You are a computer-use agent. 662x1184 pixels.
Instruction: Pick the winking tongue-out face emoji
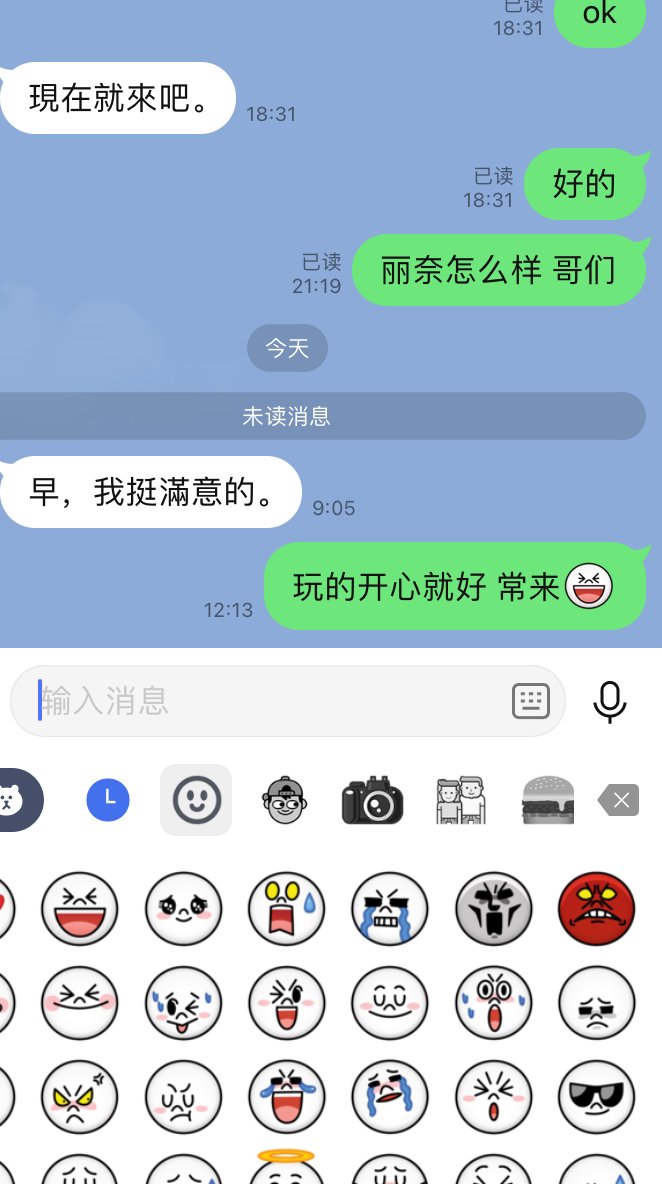[183, 1003]
